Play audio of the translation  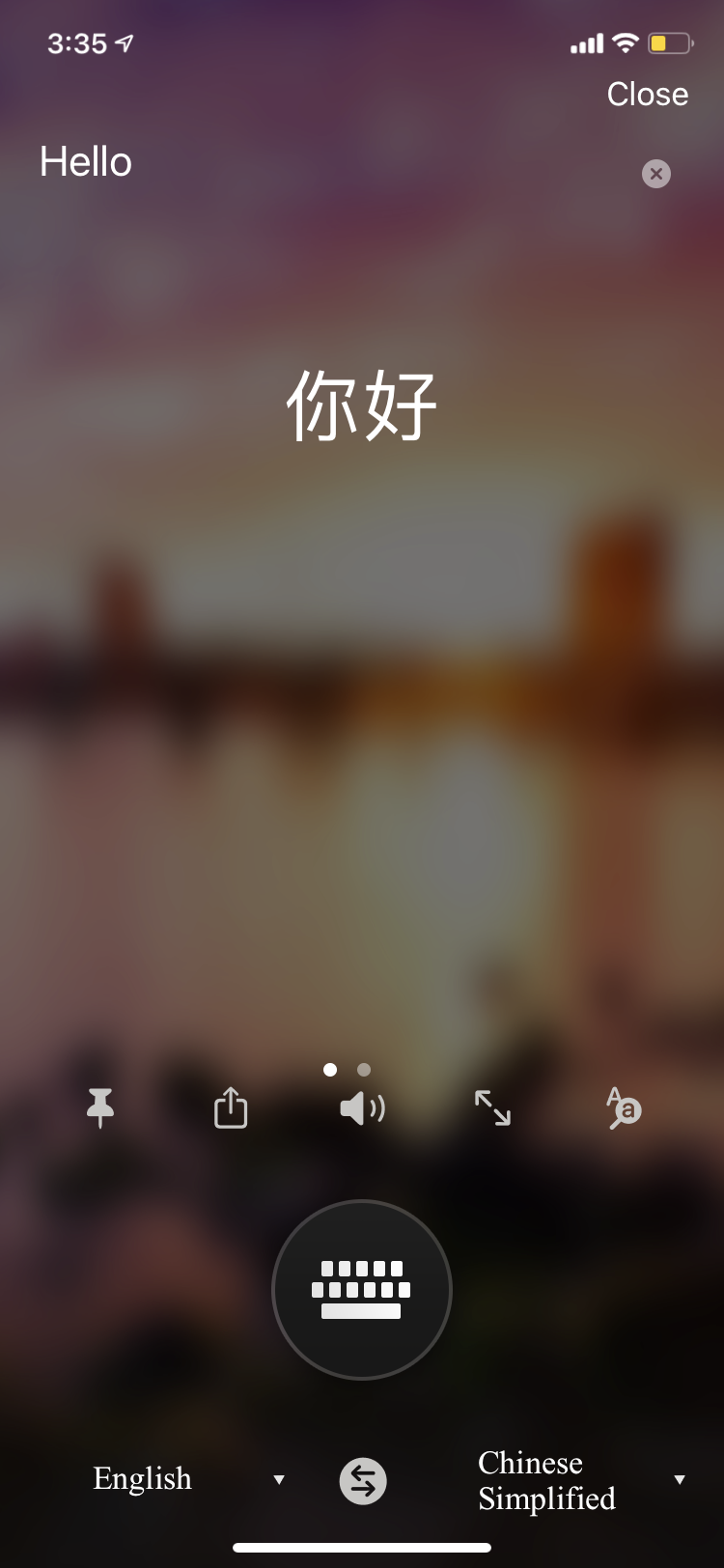pos(362,1107)
